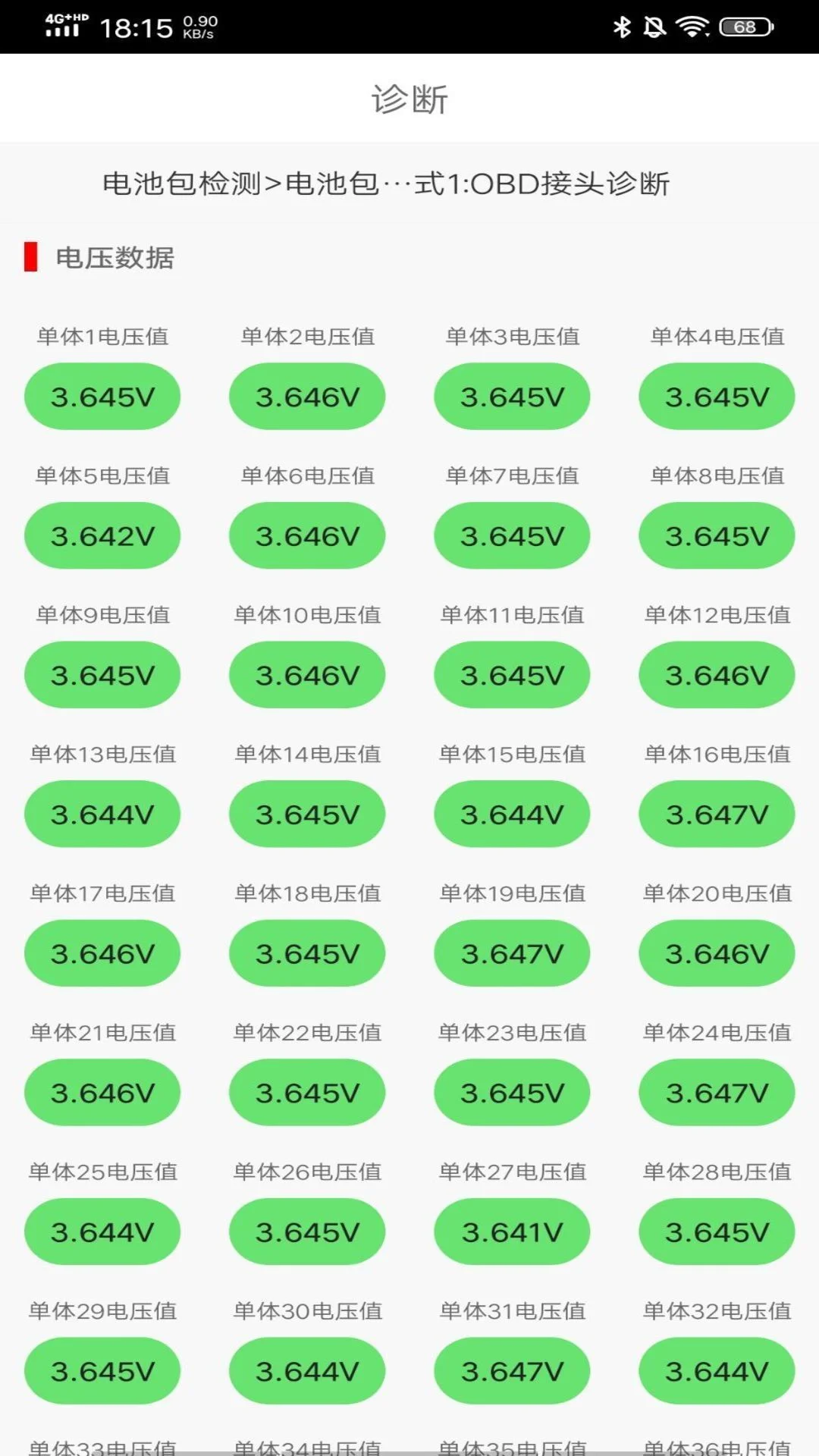This screenshot has height=1456, width=819.
Task: Tap cell 单体5电压值 showing 3.642V
Action: pos(102,535)
